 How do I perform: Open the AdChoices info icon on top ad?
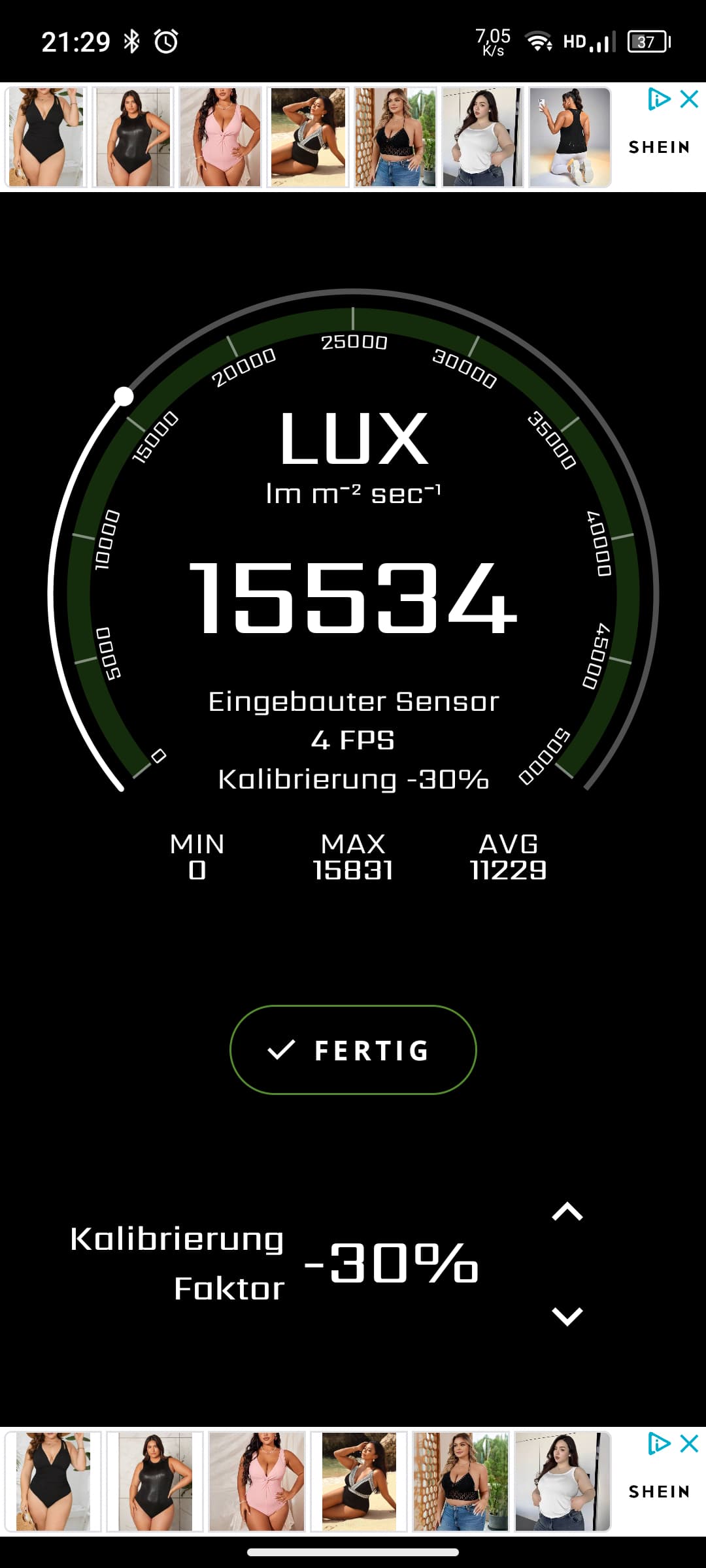(659, 99)
